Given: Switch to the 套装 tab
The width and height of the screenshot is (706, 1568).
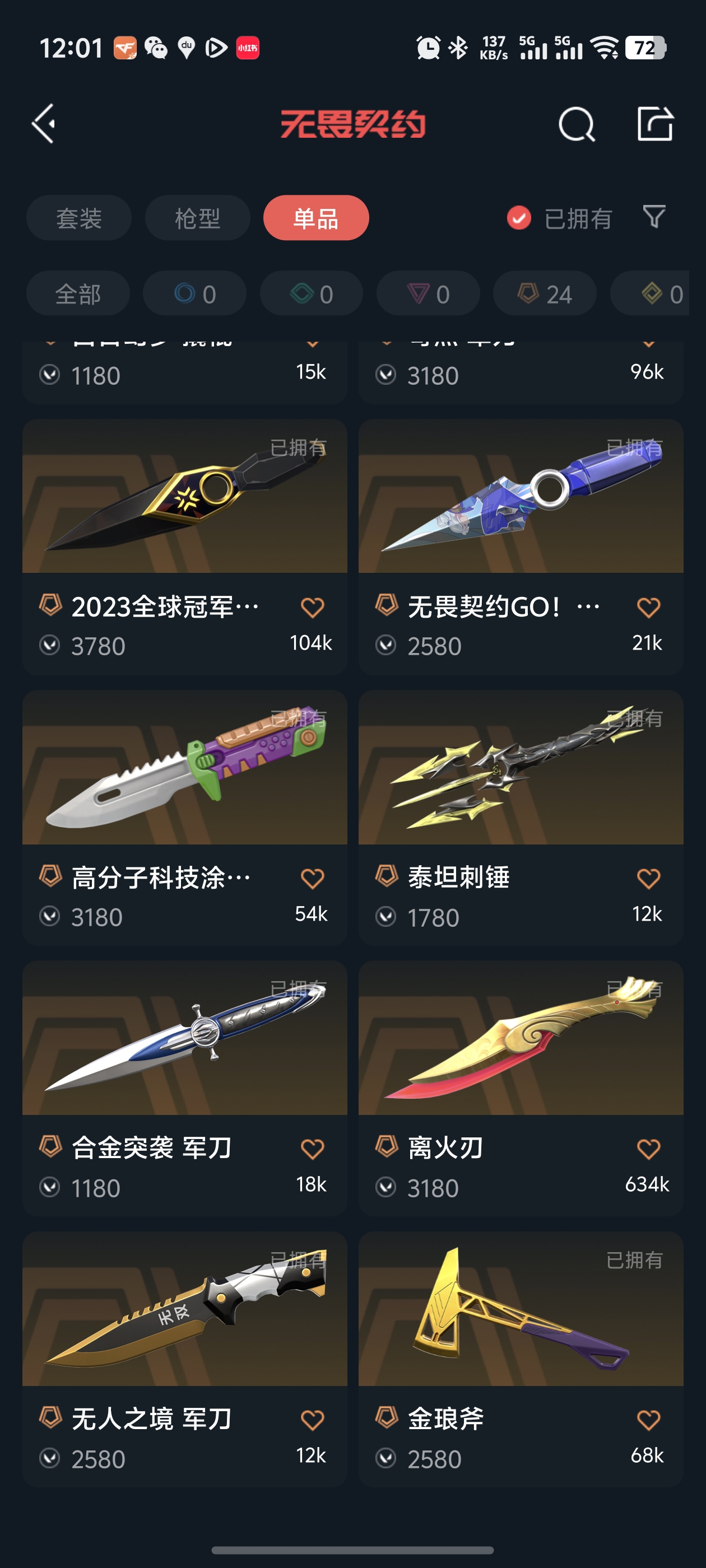Looking at the screenshot, I should [78, 218].
